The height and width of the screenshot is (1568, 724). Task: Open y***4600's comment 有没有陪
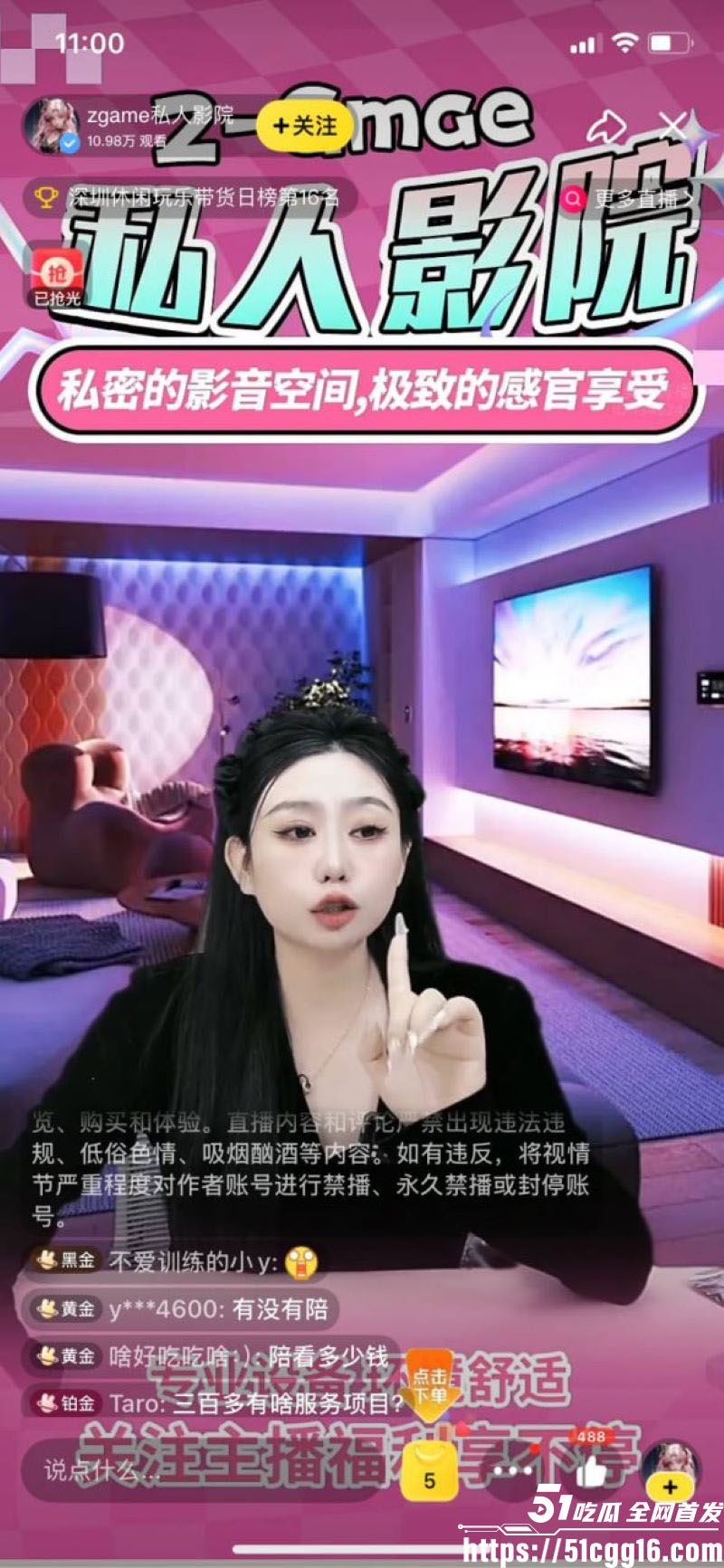click(179, 1308)
